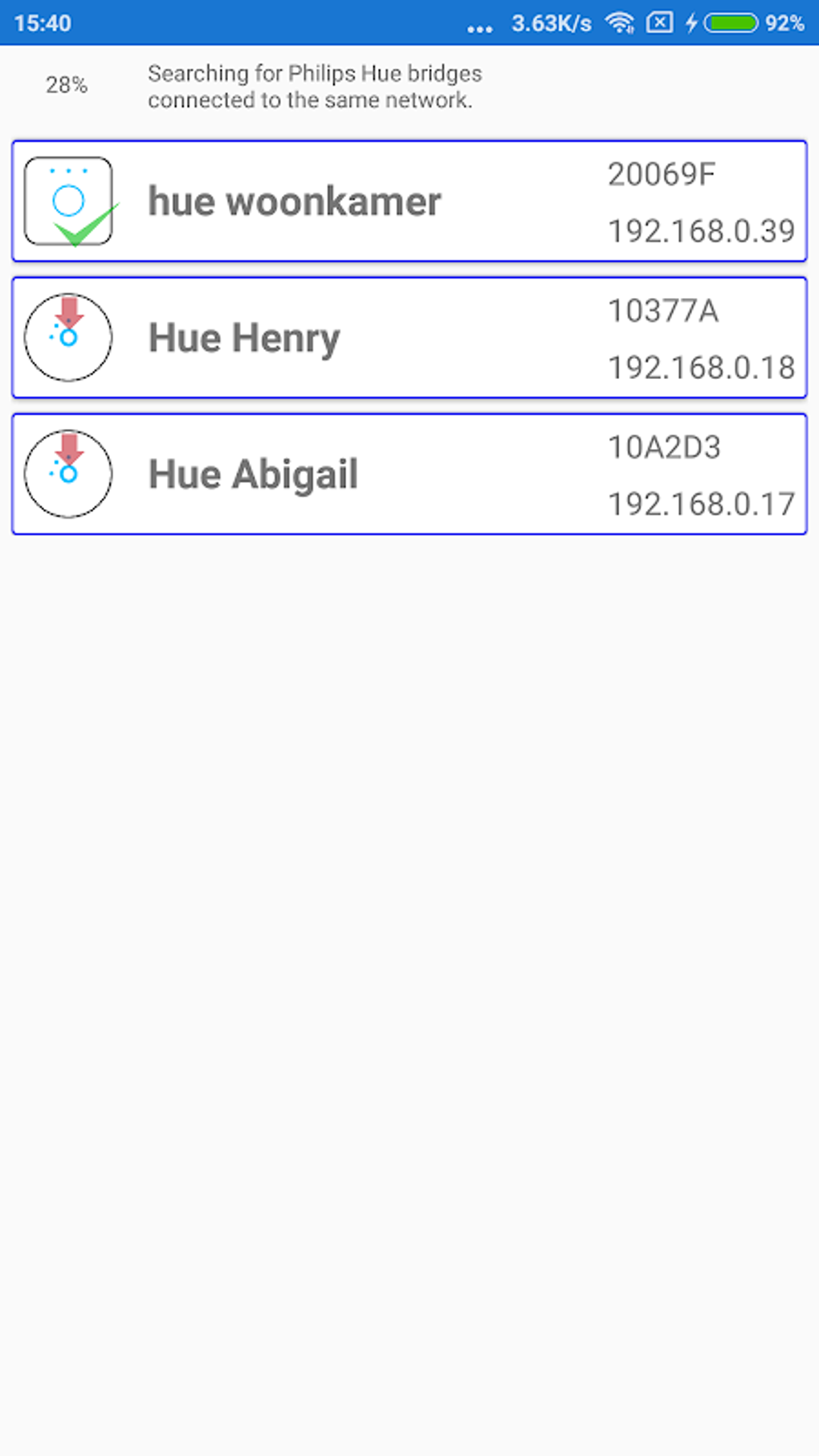Click the charging bolt status icon
Image resolution: width=819 pixels, height=1456 pixels.
point(692,22)
